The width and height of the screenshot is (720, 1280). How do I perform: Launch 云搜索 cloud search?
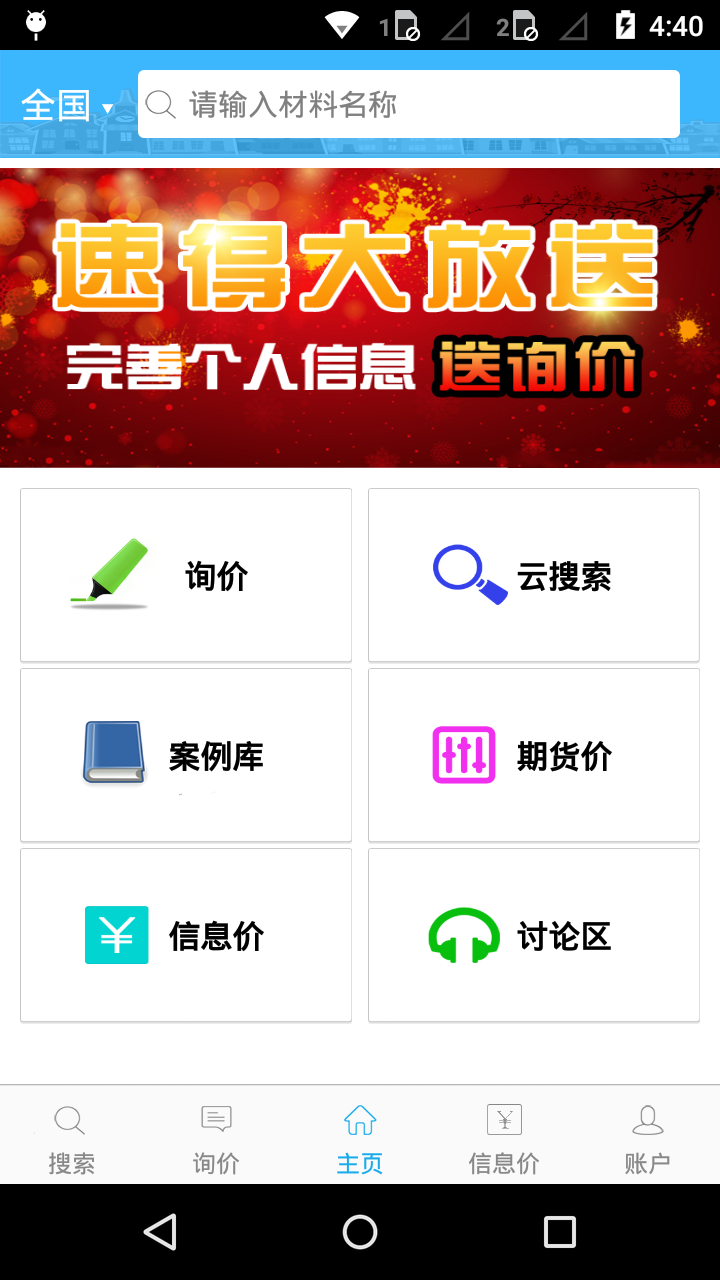(x=533, y=575)
